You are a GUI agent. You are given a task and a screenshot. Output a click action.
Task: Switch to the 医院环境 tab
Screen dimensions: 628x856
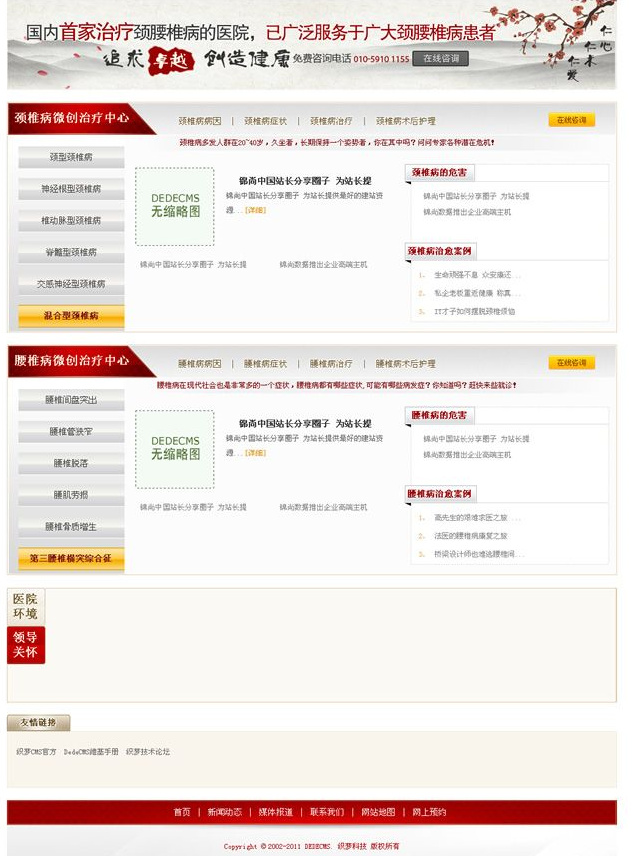point(25,606)
